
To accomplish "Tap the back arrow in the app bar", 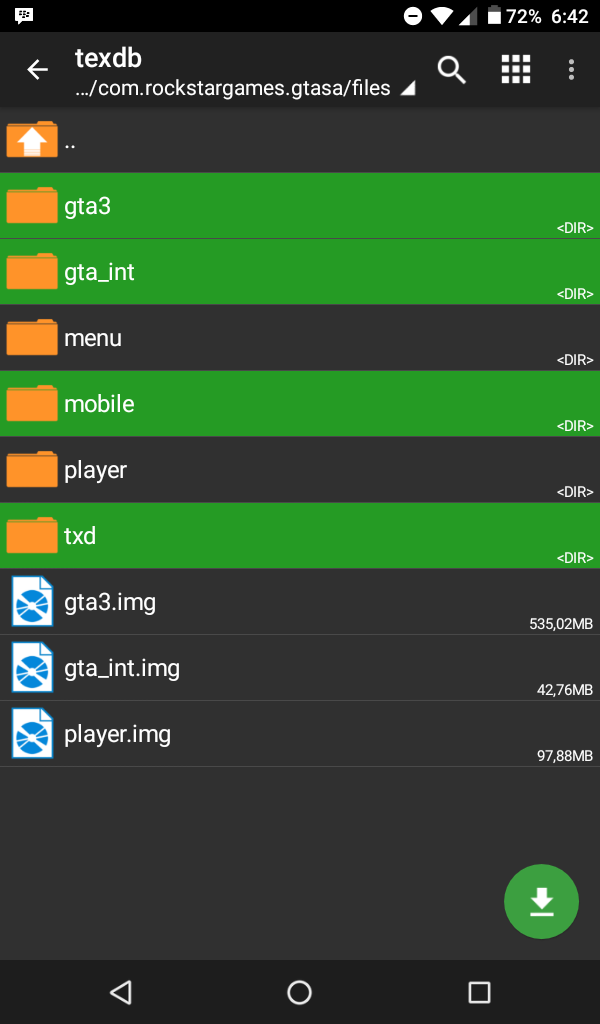I will tap(38, 69).
